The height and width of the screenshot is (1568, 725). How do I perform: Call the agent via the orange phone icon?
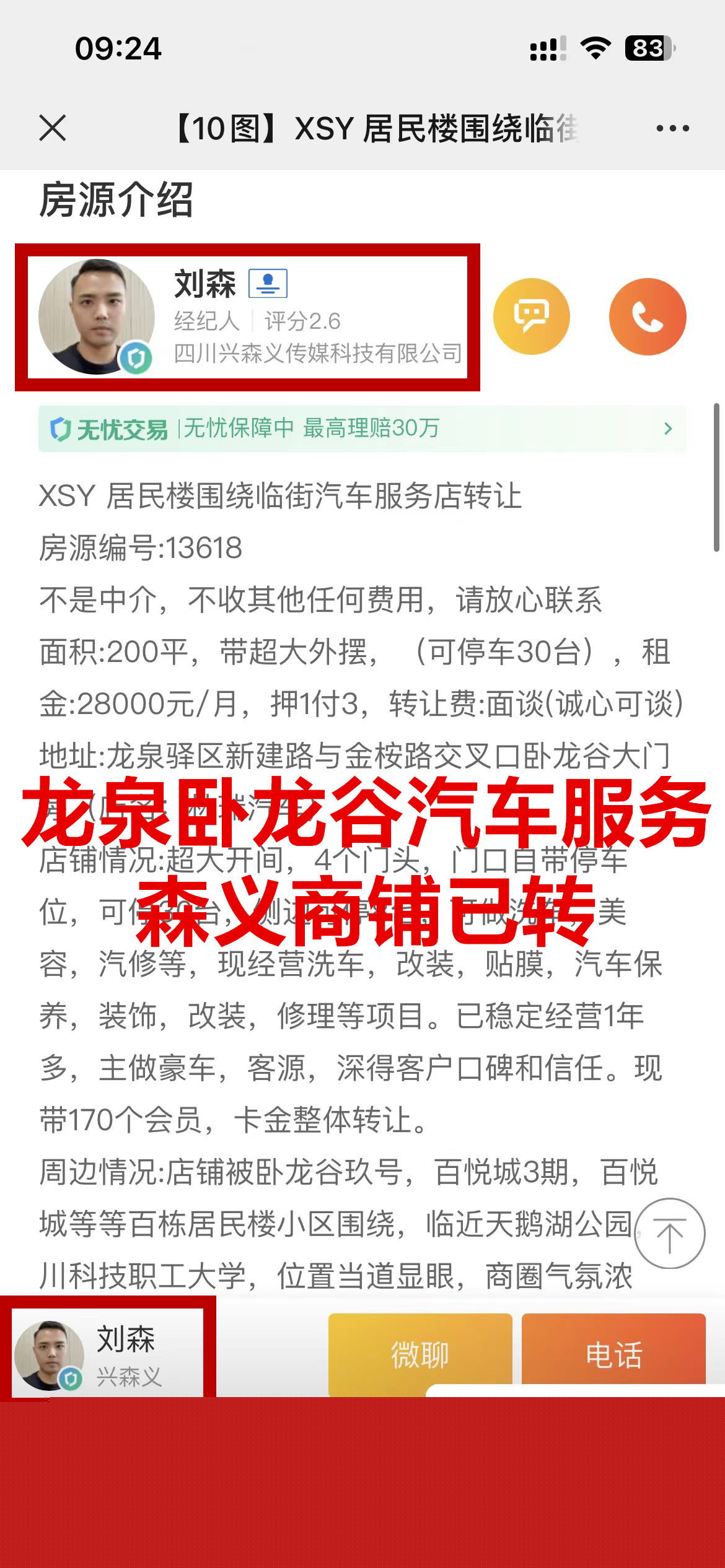[x=648, y=316]
